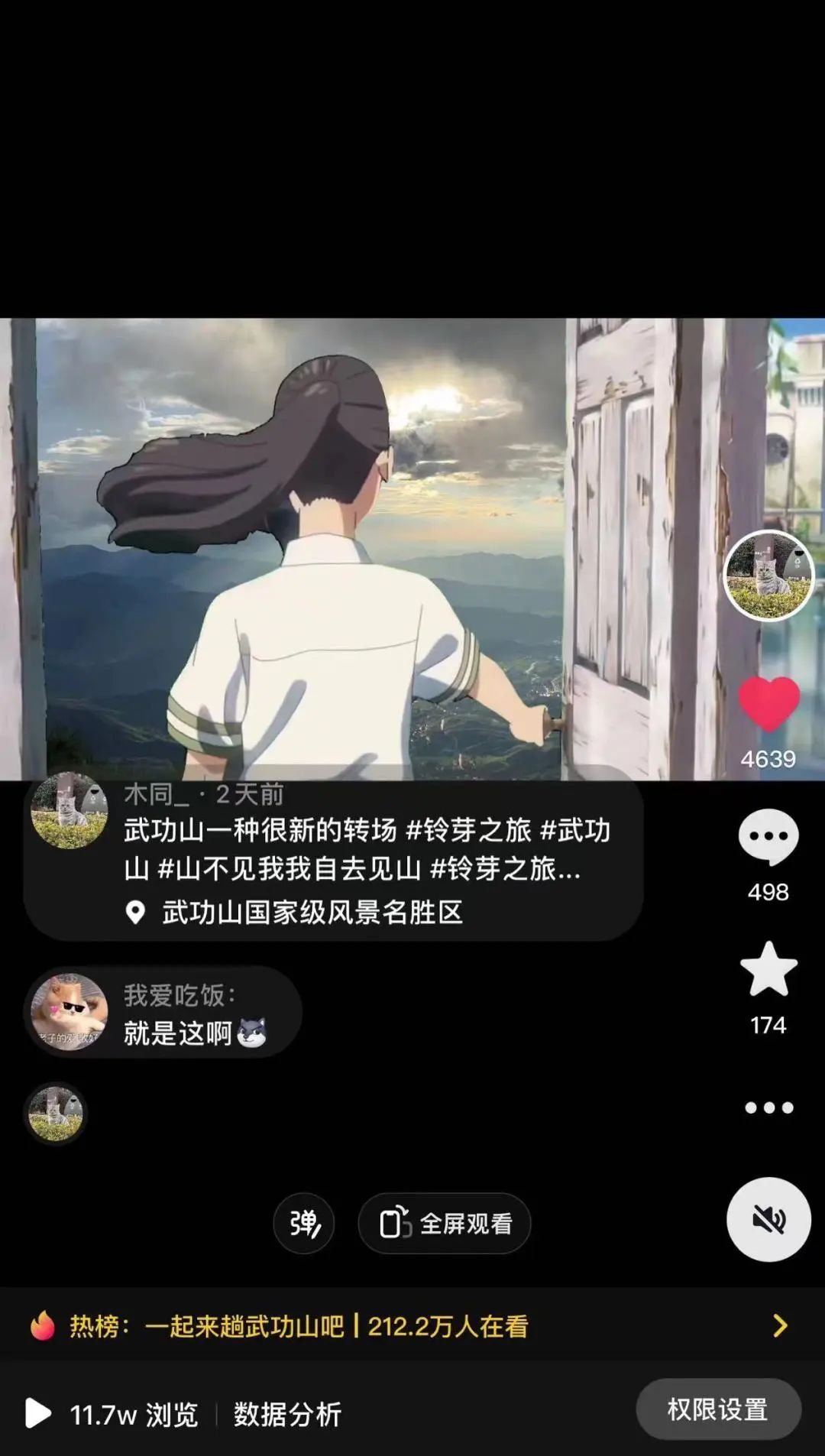The height and width of the screenshot is (1456, 825).
Task: Tap the play icon beside 11.7w 浏览
Action: 37,1413
